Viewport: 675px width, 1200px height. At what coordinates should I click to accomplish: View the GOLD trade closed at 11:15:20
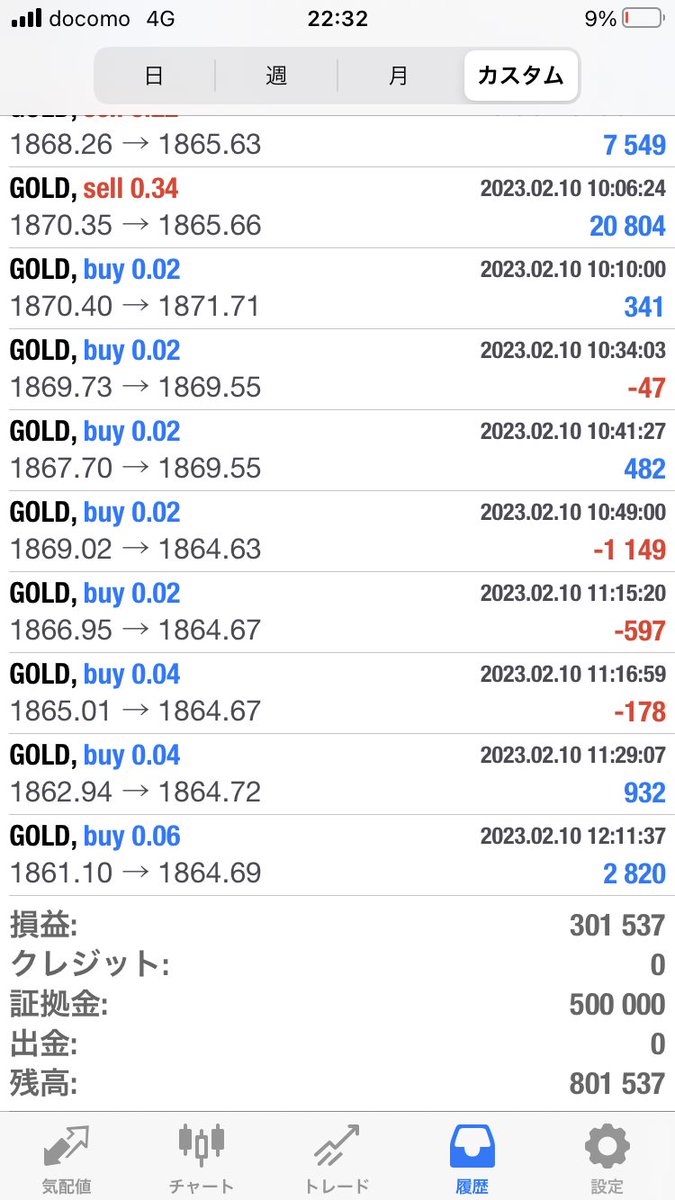coord(337,612)
